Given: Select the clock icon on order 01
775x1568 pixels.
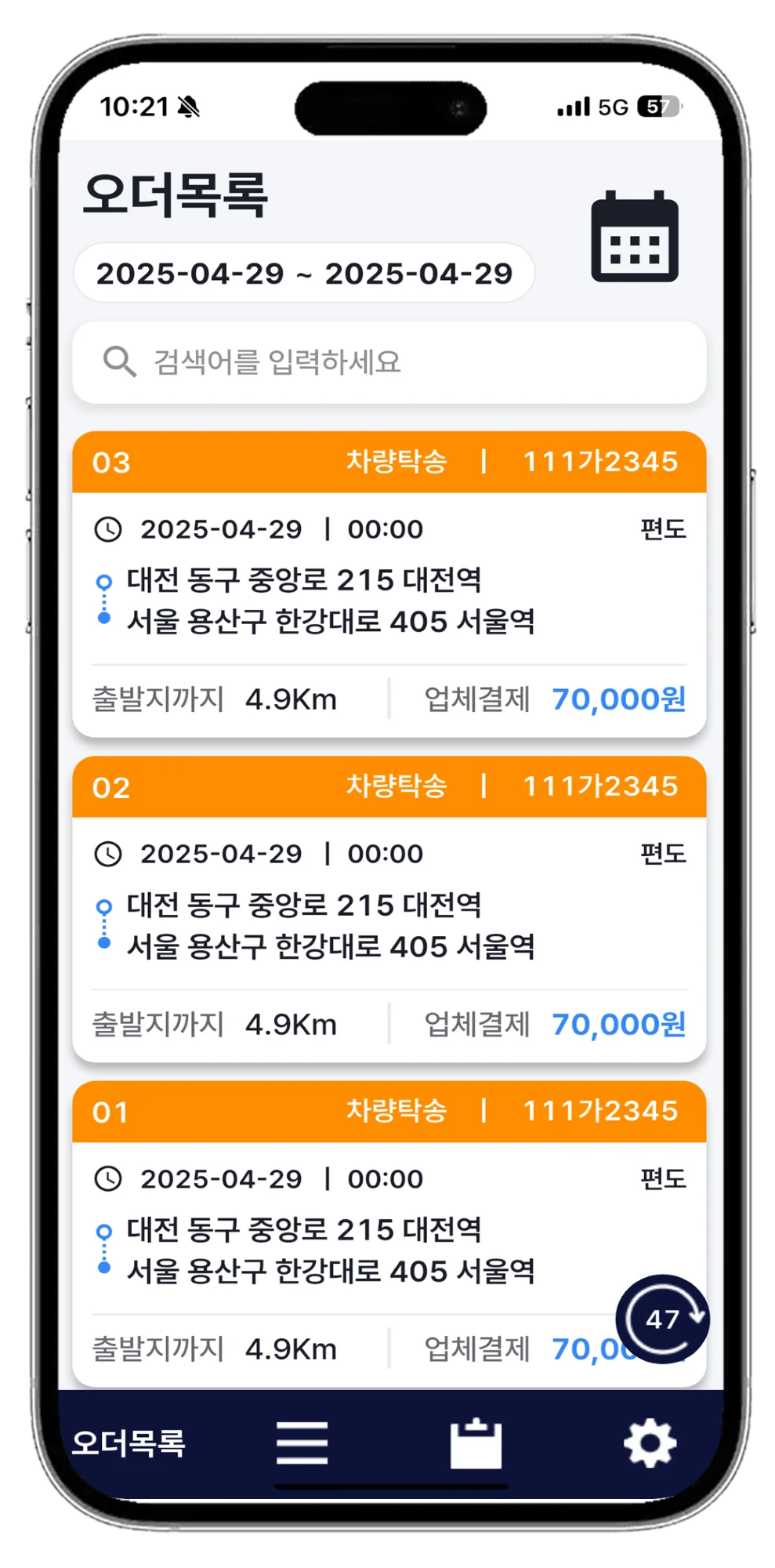Looking at the screenshot, I should pyautogui.click(x=107, y=1178).
